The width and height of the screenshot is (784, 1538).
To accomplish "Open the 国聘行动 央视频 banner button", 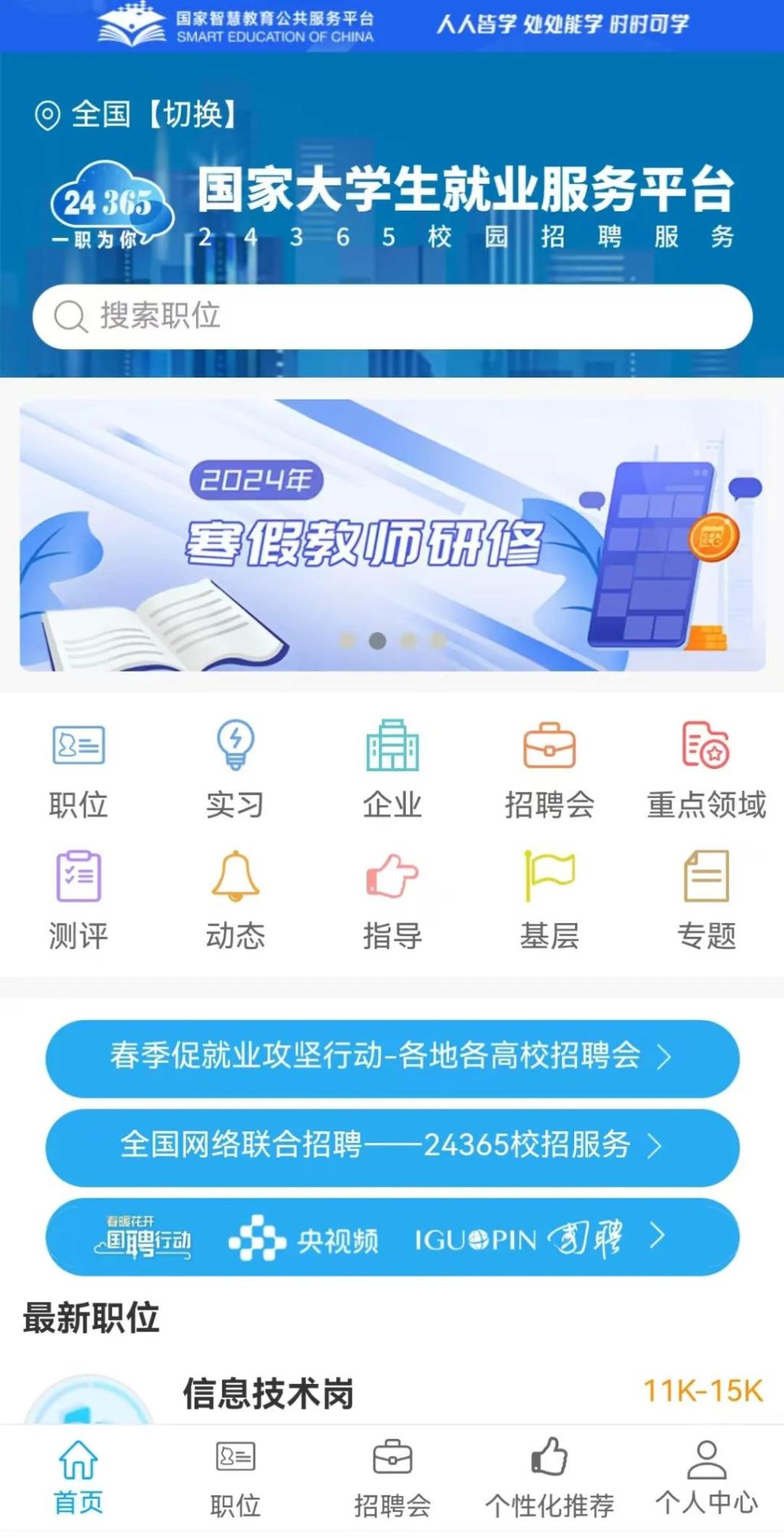I will (392, 1236).
